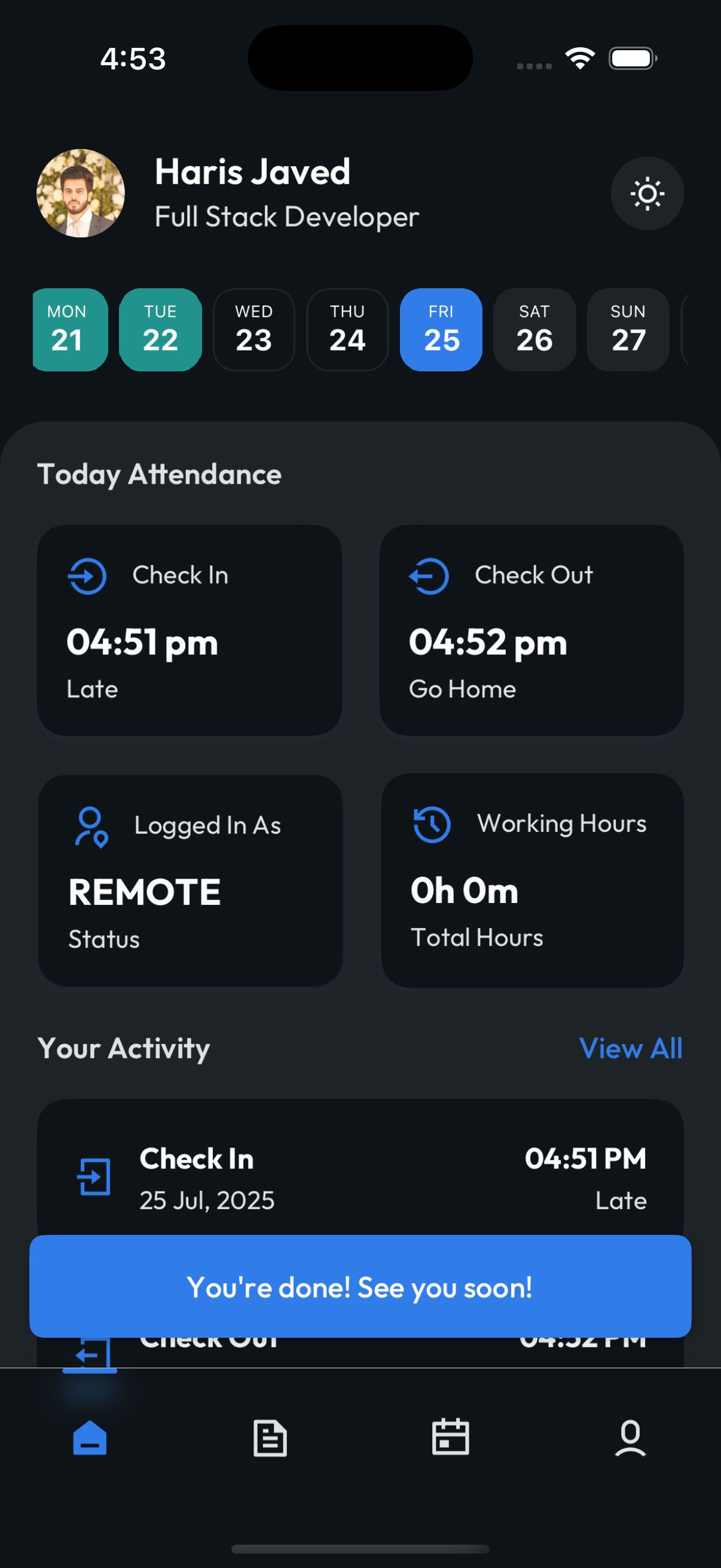Pick Thursday 24 date chip
Screen dimensions: 721x1568
[x=347, y=330]
